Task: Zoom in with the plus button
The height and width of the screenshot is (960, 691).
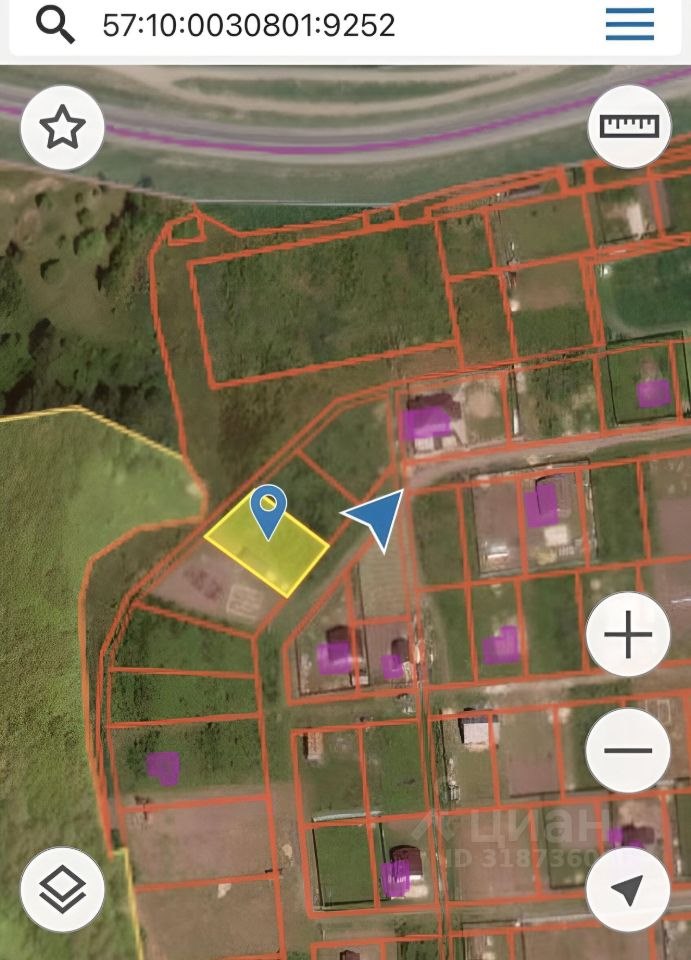Action: coord(628,635)
